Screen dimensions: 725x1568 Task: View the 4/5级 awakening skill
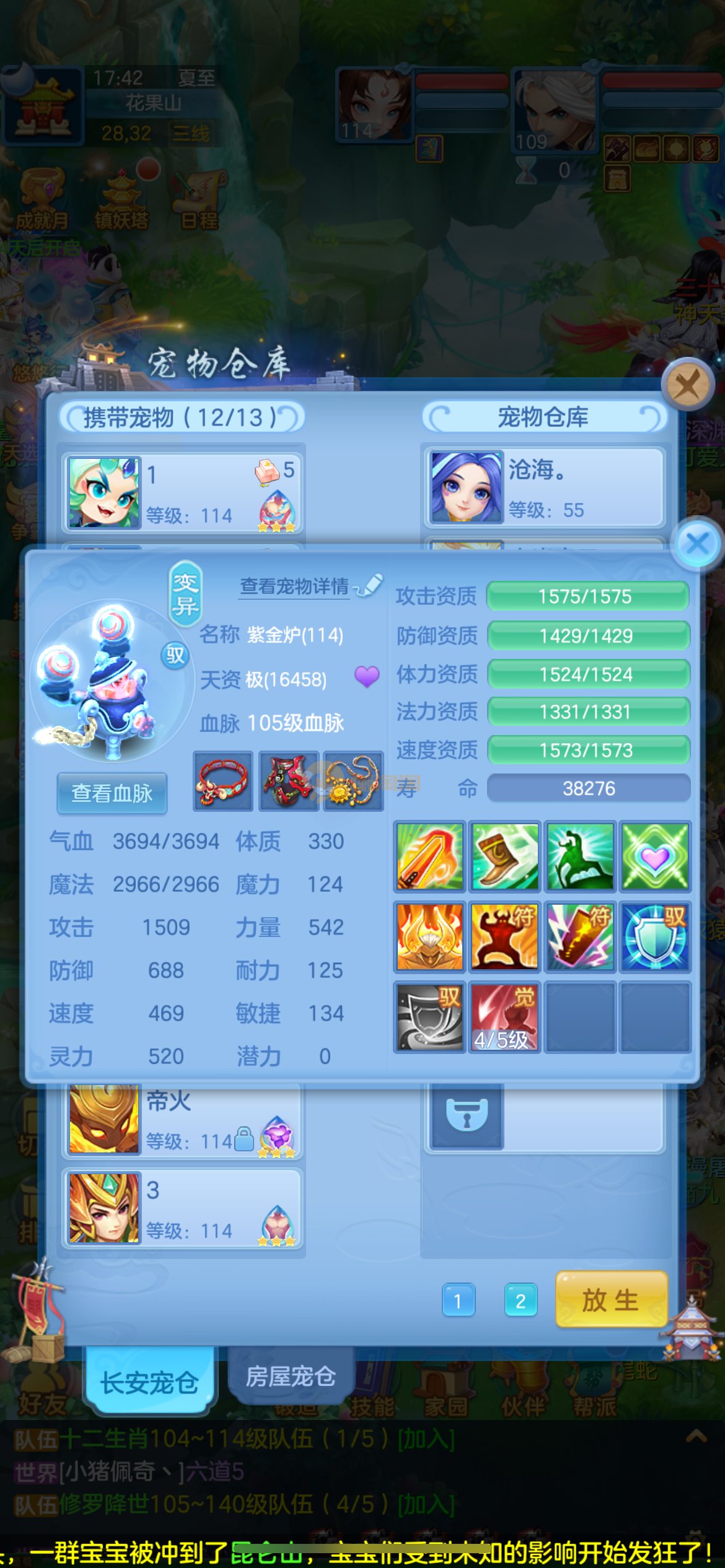click(x=504, y=1016)
